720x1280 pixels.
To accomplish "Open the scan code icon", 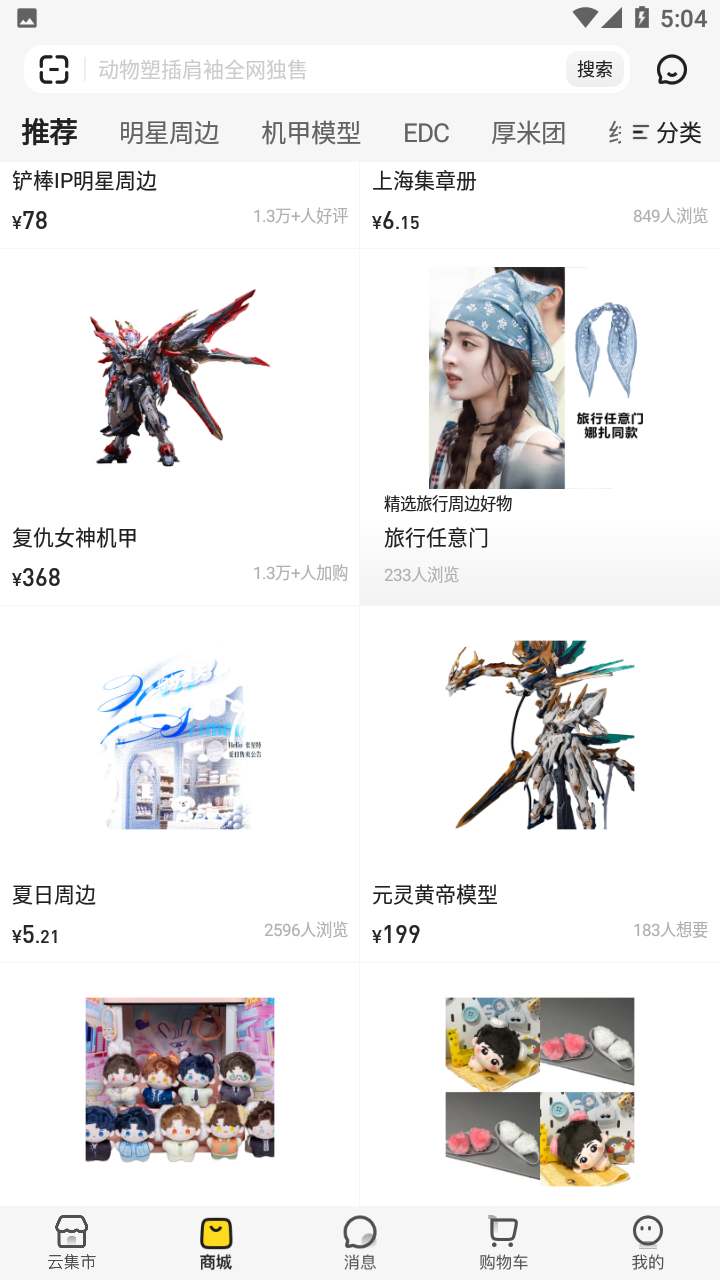I will coord(54,69).
